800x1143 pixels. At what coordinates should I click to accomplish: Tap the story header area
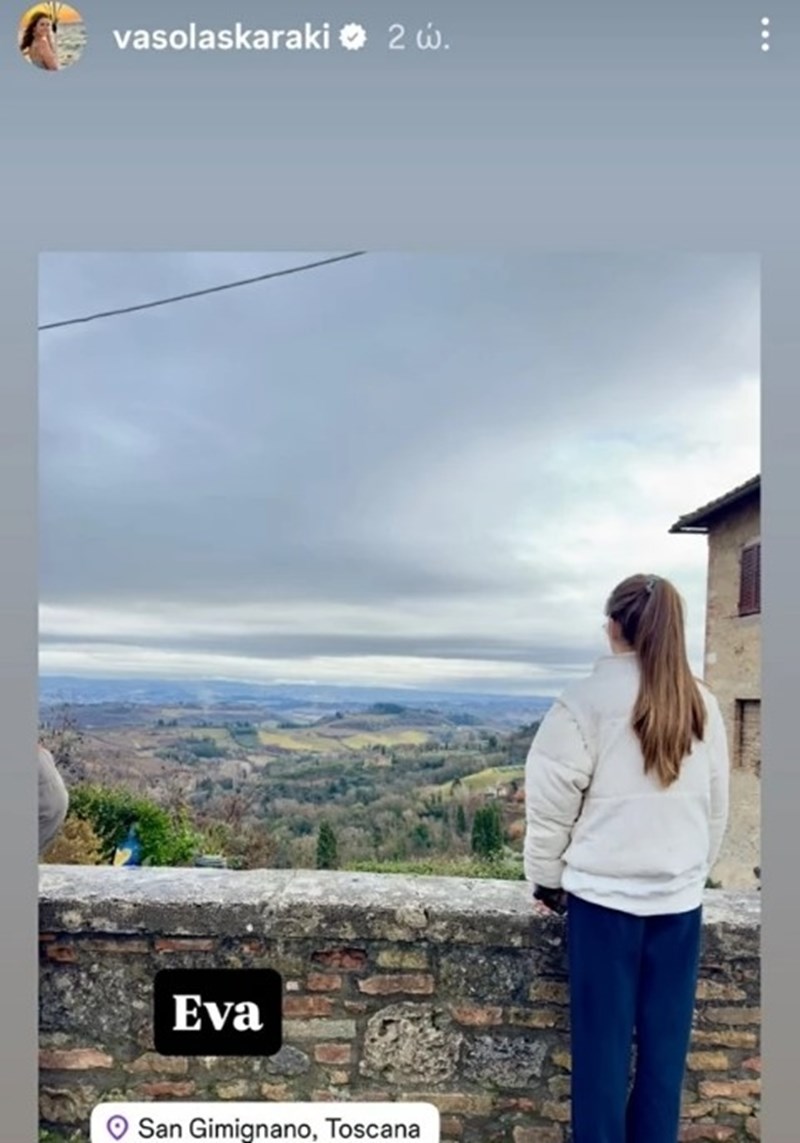pyautogui.click(x=400, y=38)
